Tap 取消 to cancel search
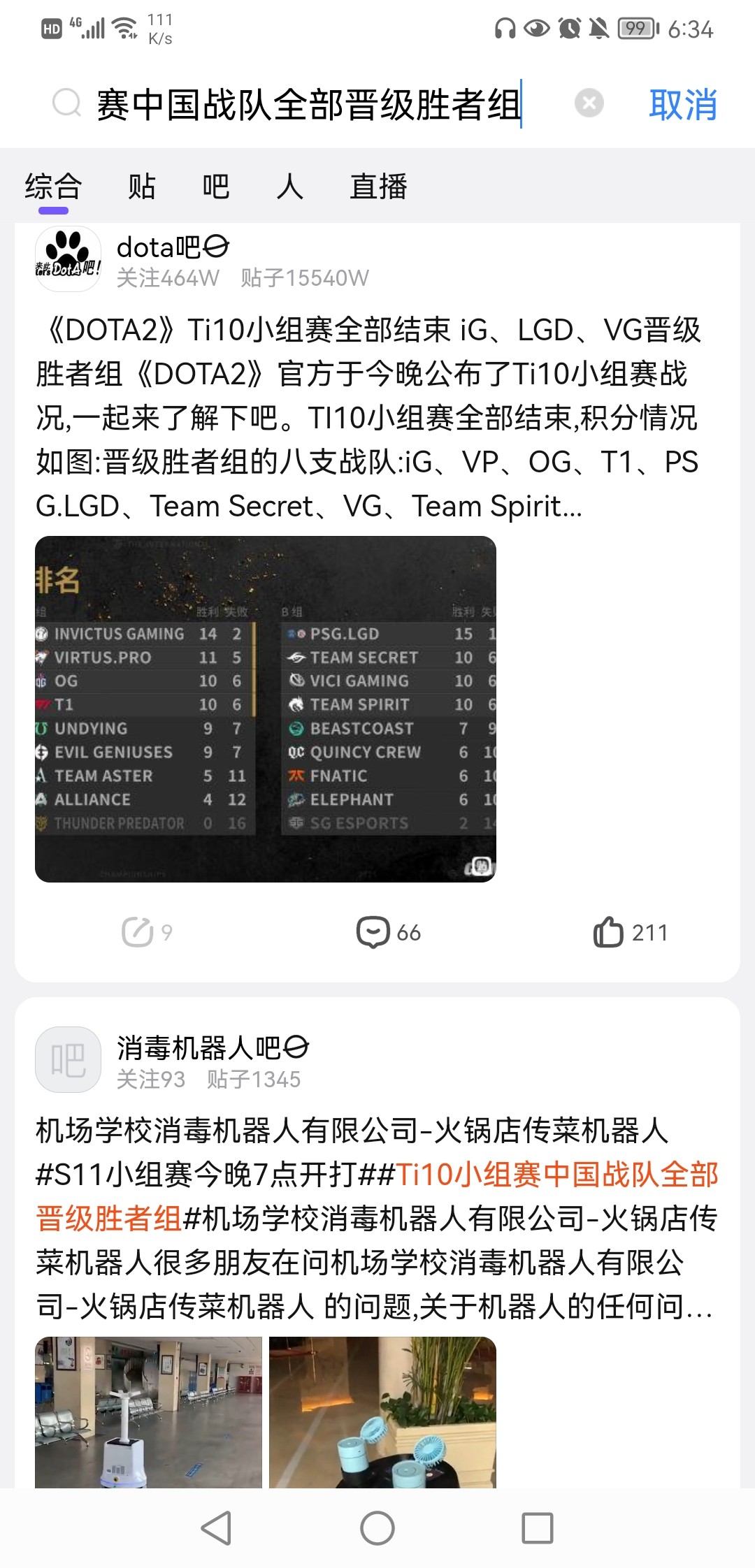The height and width of the screenshot is (1568, 755). (x=682, y=105)
